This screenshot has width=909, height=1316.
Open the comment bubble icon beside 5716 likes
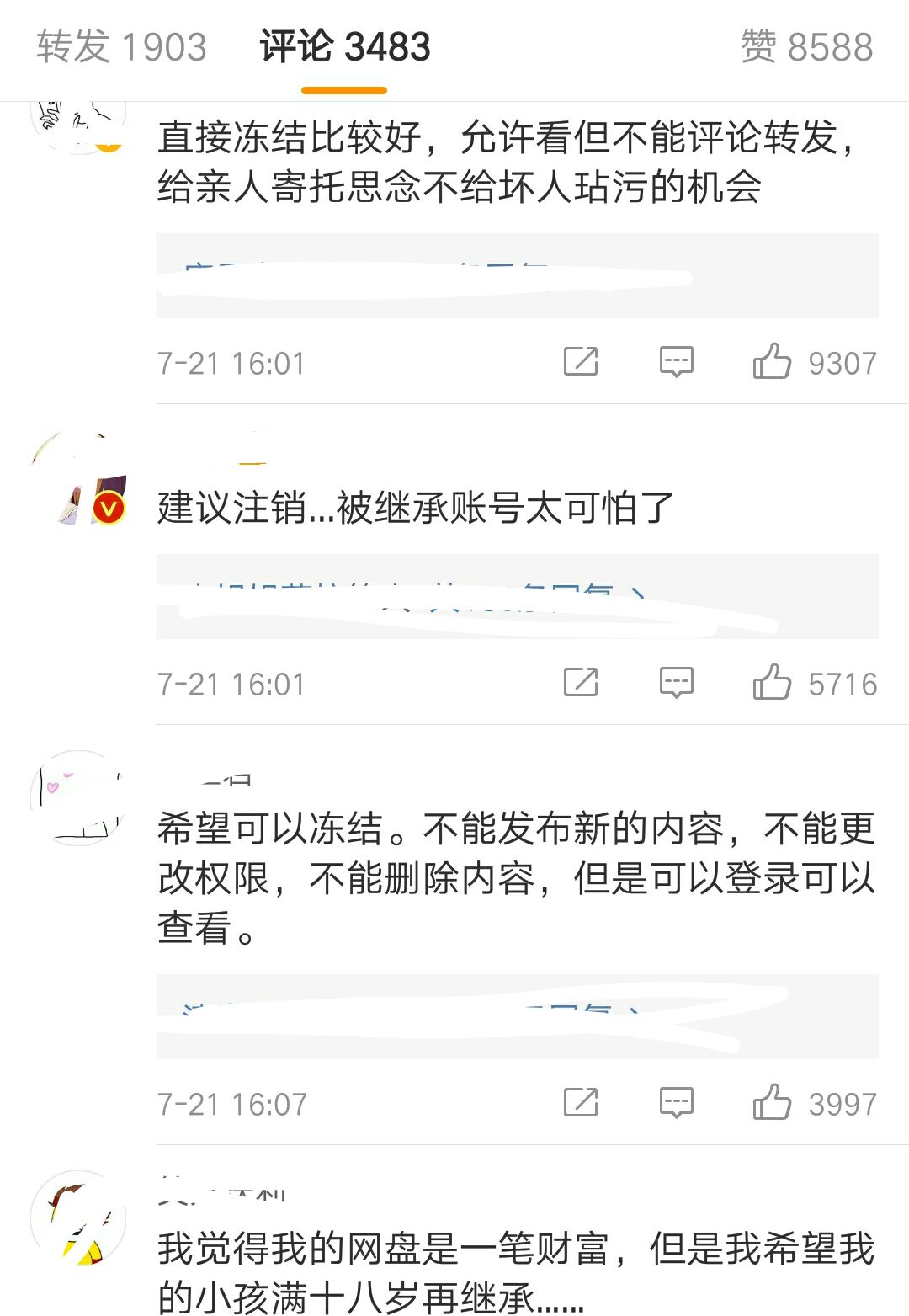(676, 683)
